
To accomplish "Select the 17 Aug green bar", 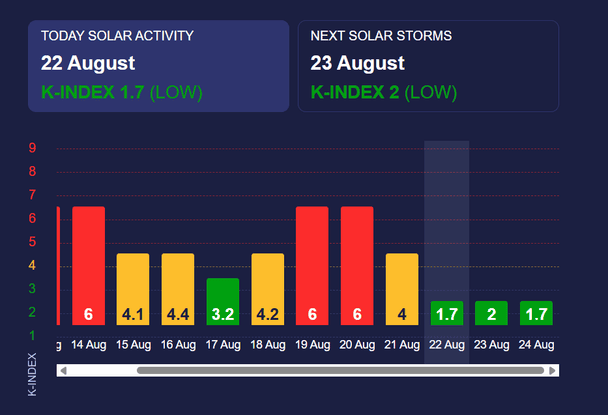I will pyautogui.click(x=223, y=302).
